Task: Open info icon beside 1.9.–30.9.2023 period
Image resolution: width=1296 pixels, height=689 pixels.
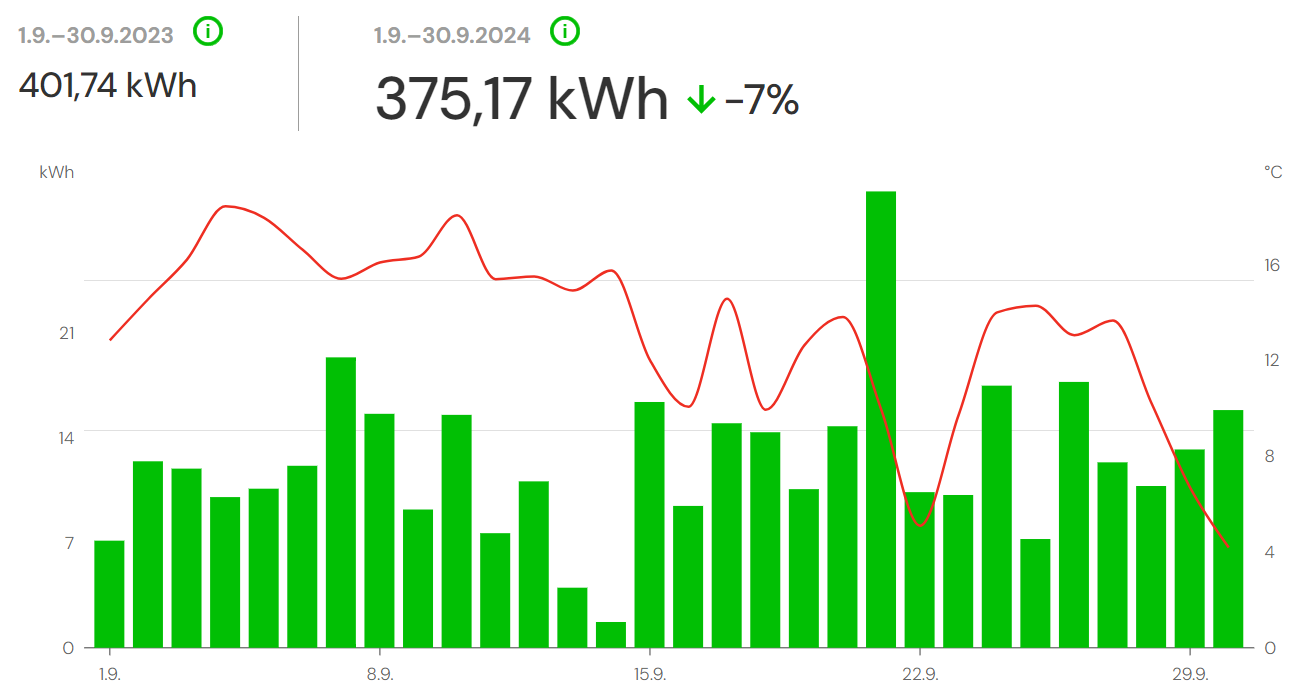Action: click(208, 32)
